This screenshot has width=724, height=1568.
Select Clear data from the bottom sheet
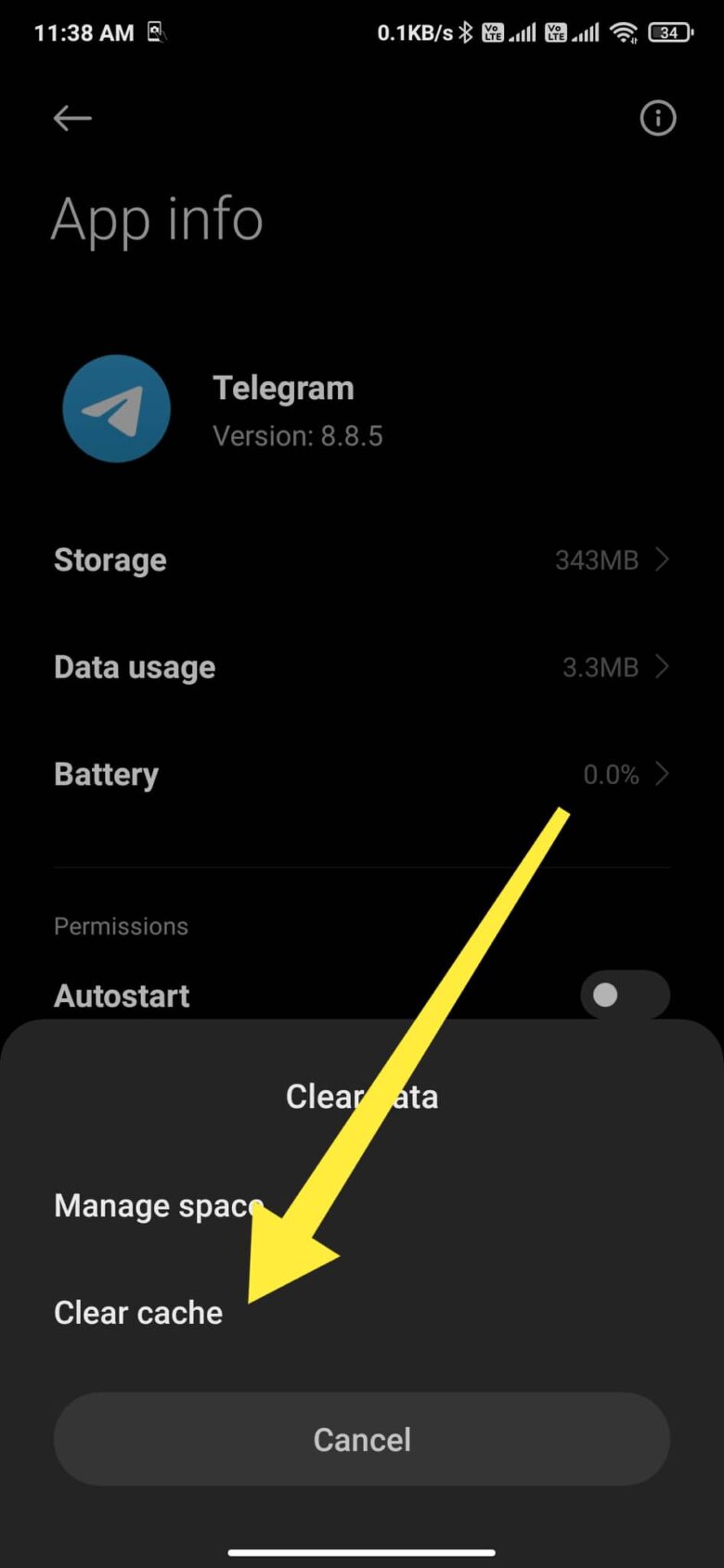pos(362,1096)
